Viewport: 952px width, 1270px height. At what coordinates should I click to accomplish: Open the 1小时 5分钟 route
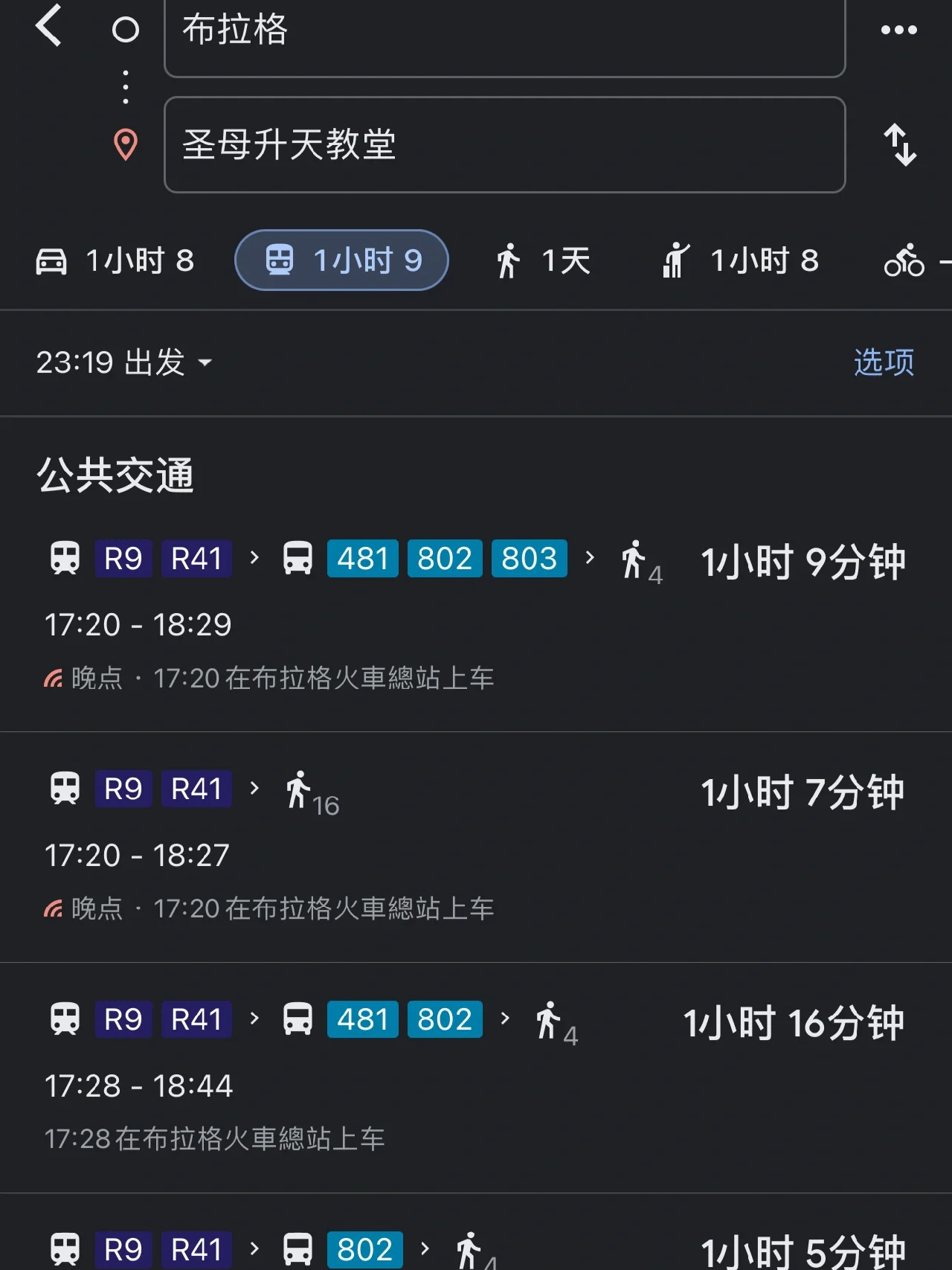pyautogui.click(x=476, y=1244)
